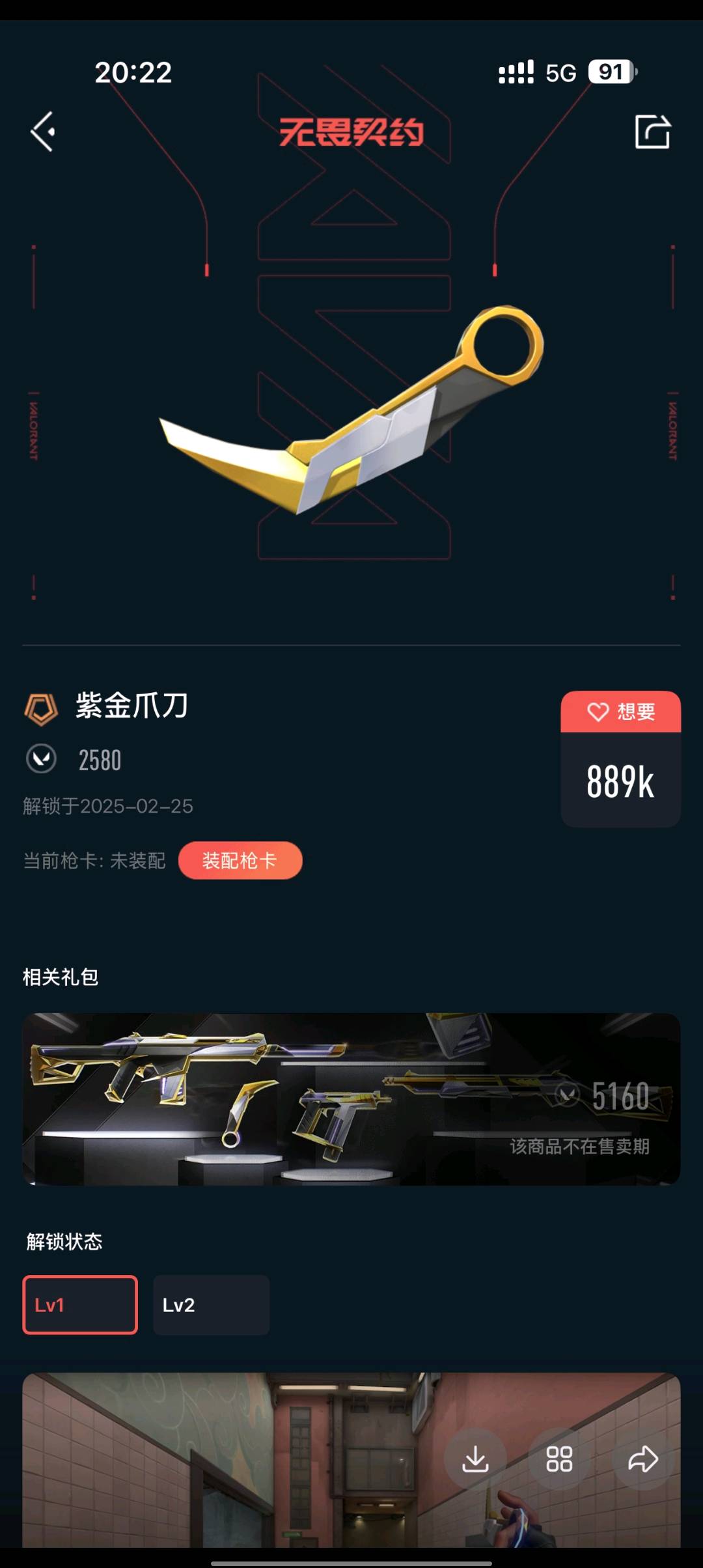Tap the forward arrow icon on preview
Screen dimensions: 703x1568
(x=642, y=1459)
